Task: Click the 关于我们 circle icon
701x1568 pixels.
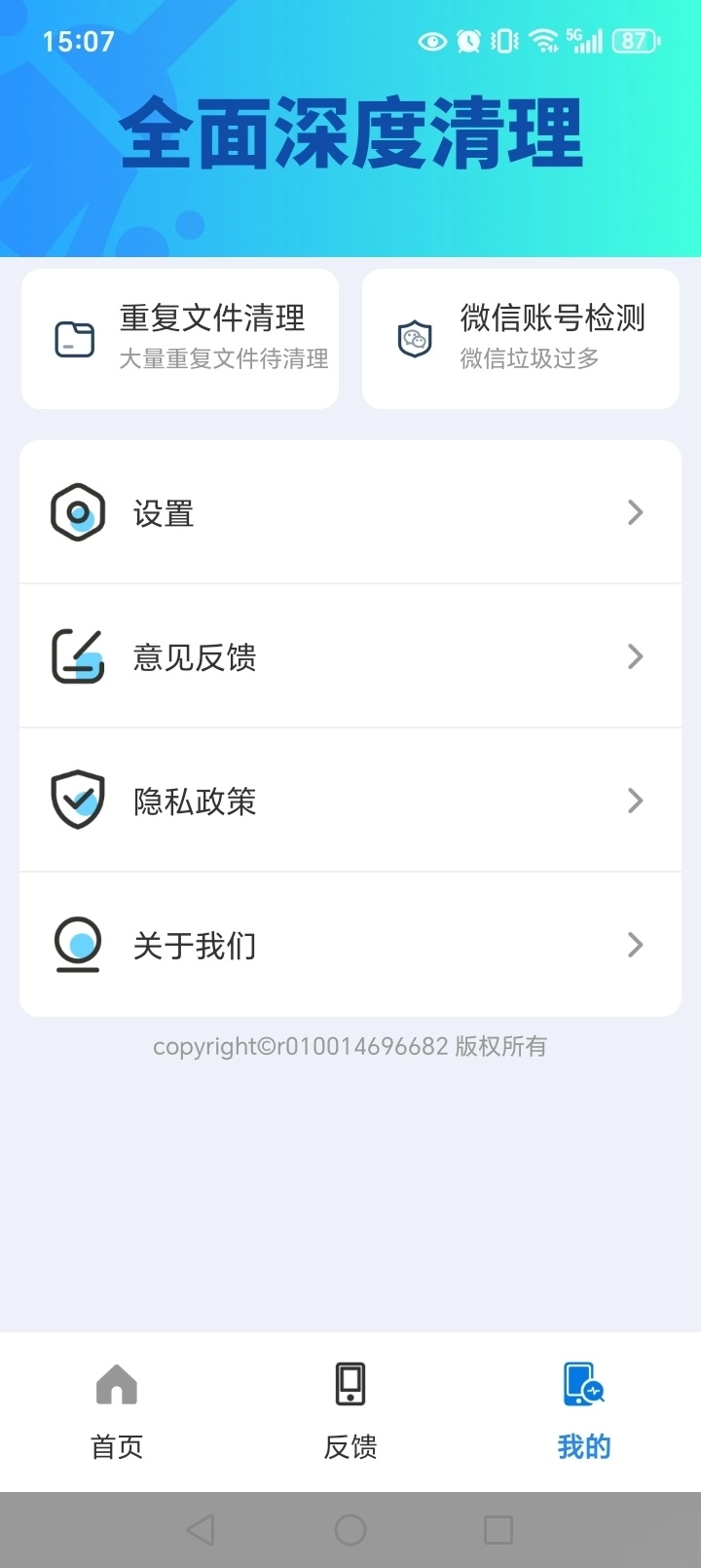Action: 77,944
